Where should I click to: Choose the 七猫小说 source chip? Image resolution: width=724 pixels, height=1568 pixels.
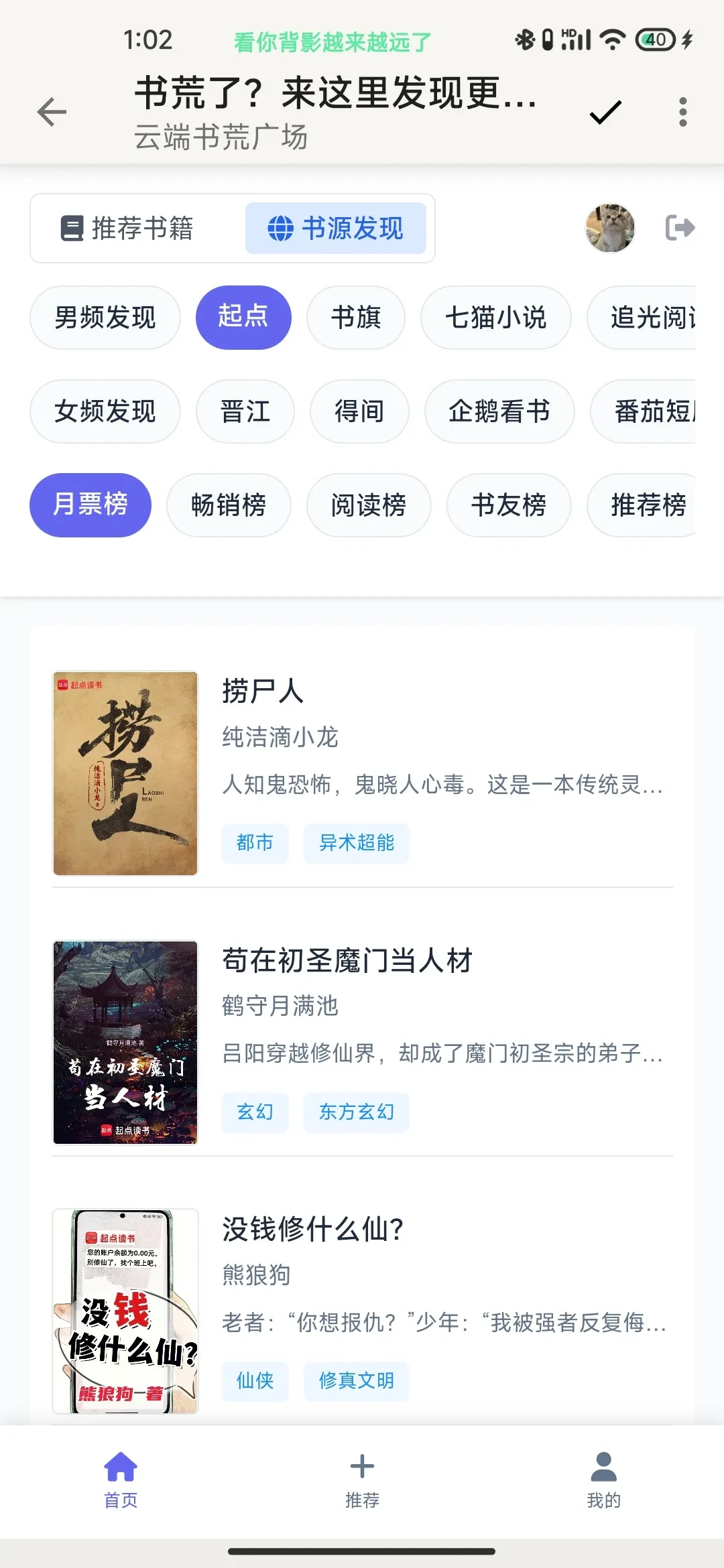[x=495, y=318]
